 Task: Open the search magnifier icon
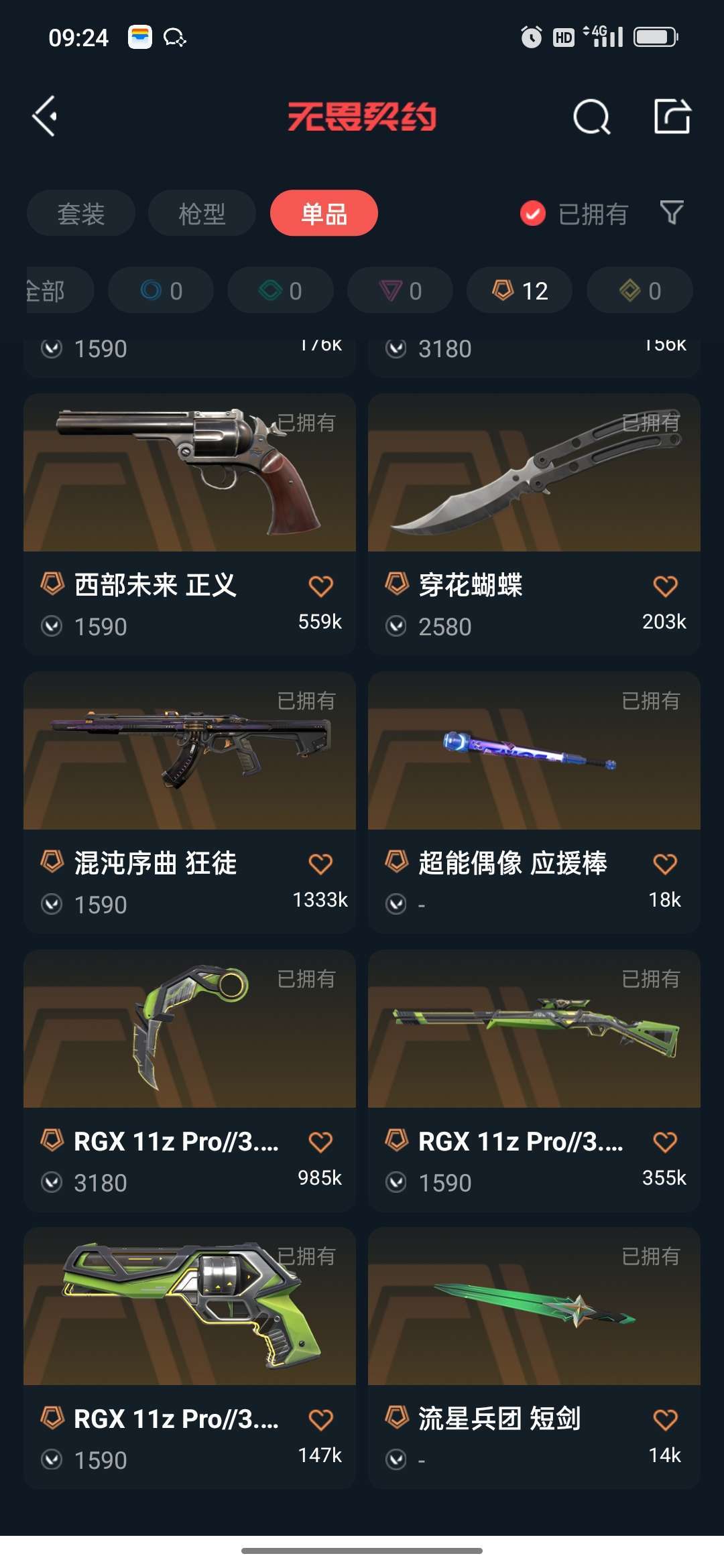tap(591, 117)
